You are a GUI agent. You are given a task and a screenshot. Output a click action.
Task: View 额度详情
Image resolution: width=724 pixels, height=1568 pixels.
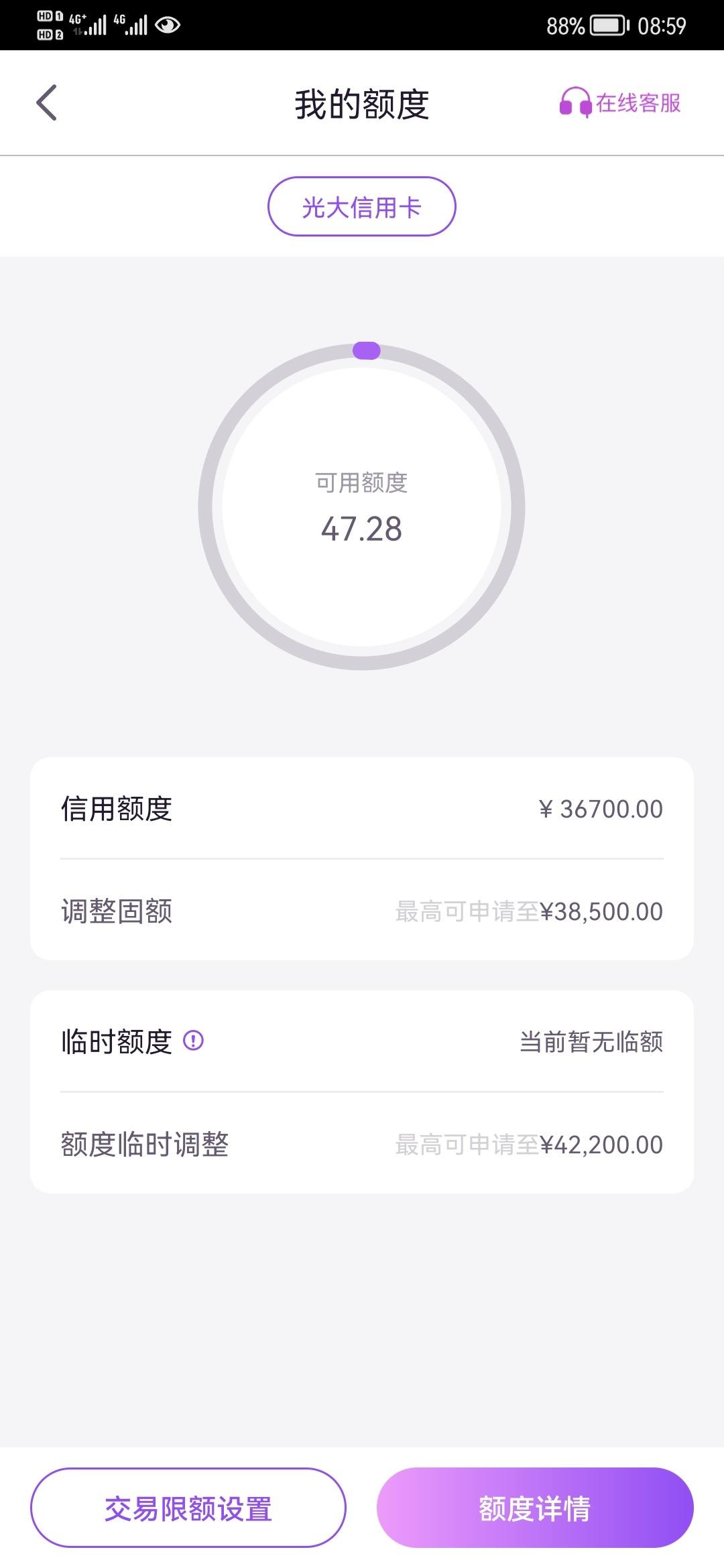click(x=535, y=1509)
